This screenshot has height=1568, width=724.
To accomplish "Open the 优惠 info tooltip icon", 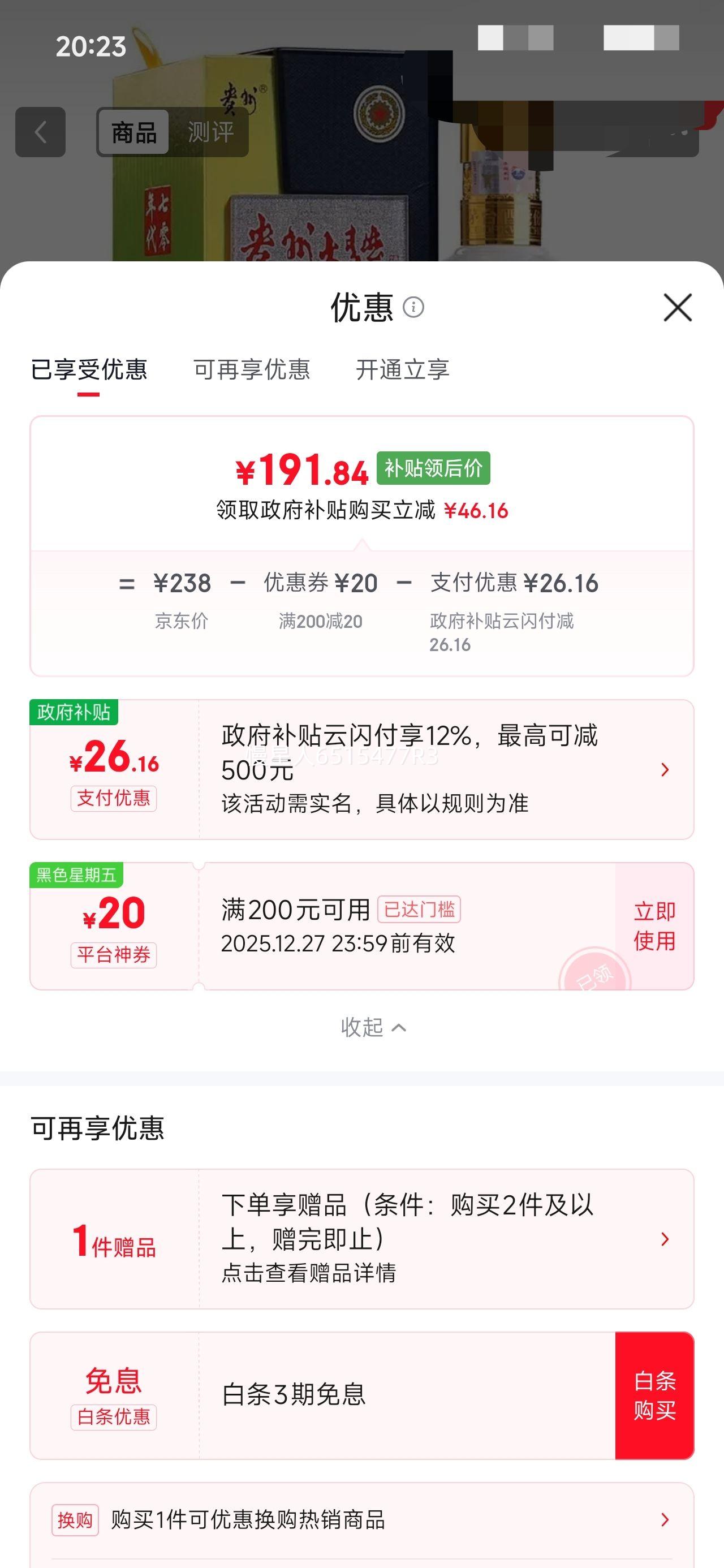I will [416, 309].
